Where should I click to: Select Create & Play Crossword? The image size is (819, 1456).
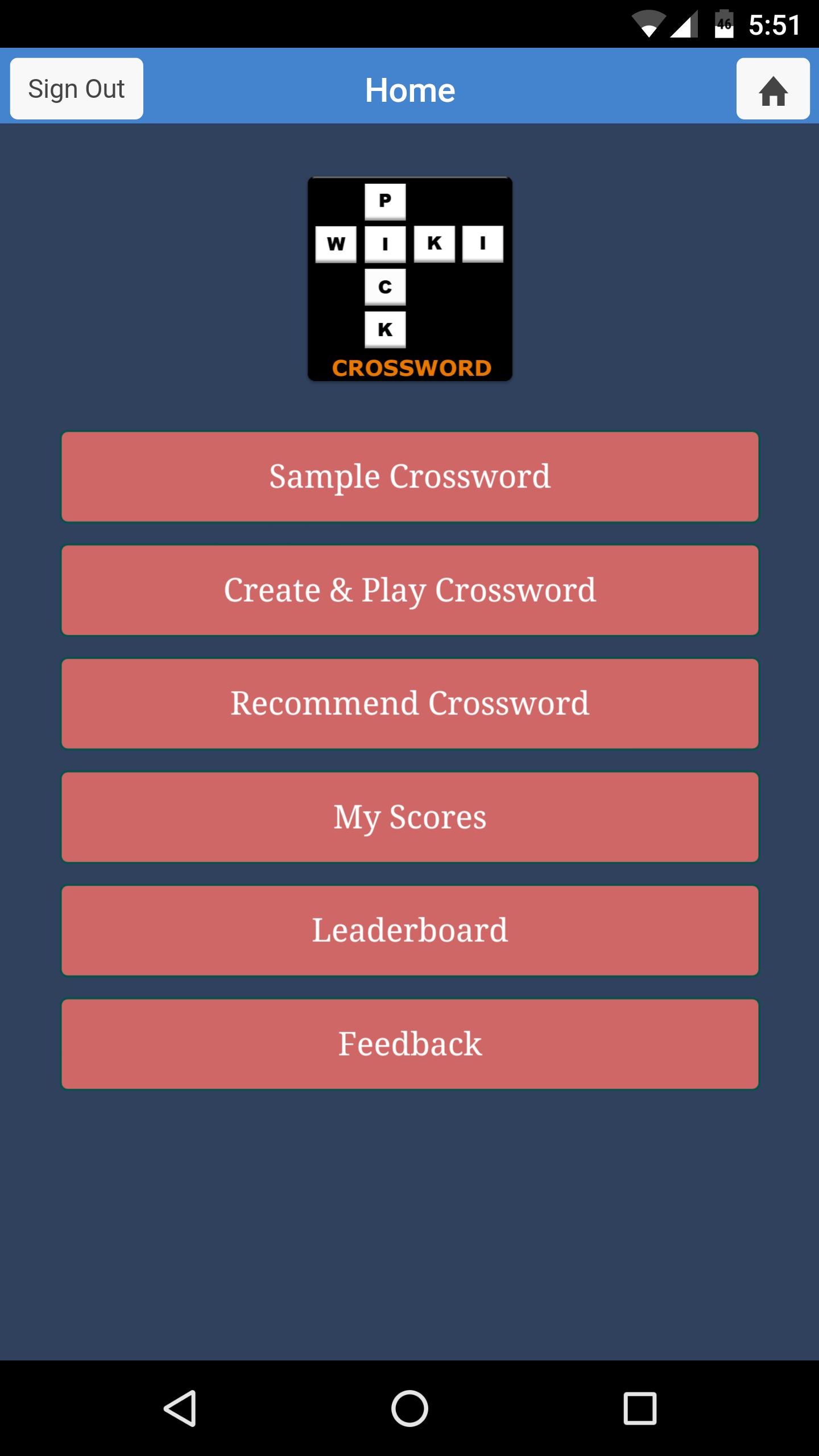point(409,590)
